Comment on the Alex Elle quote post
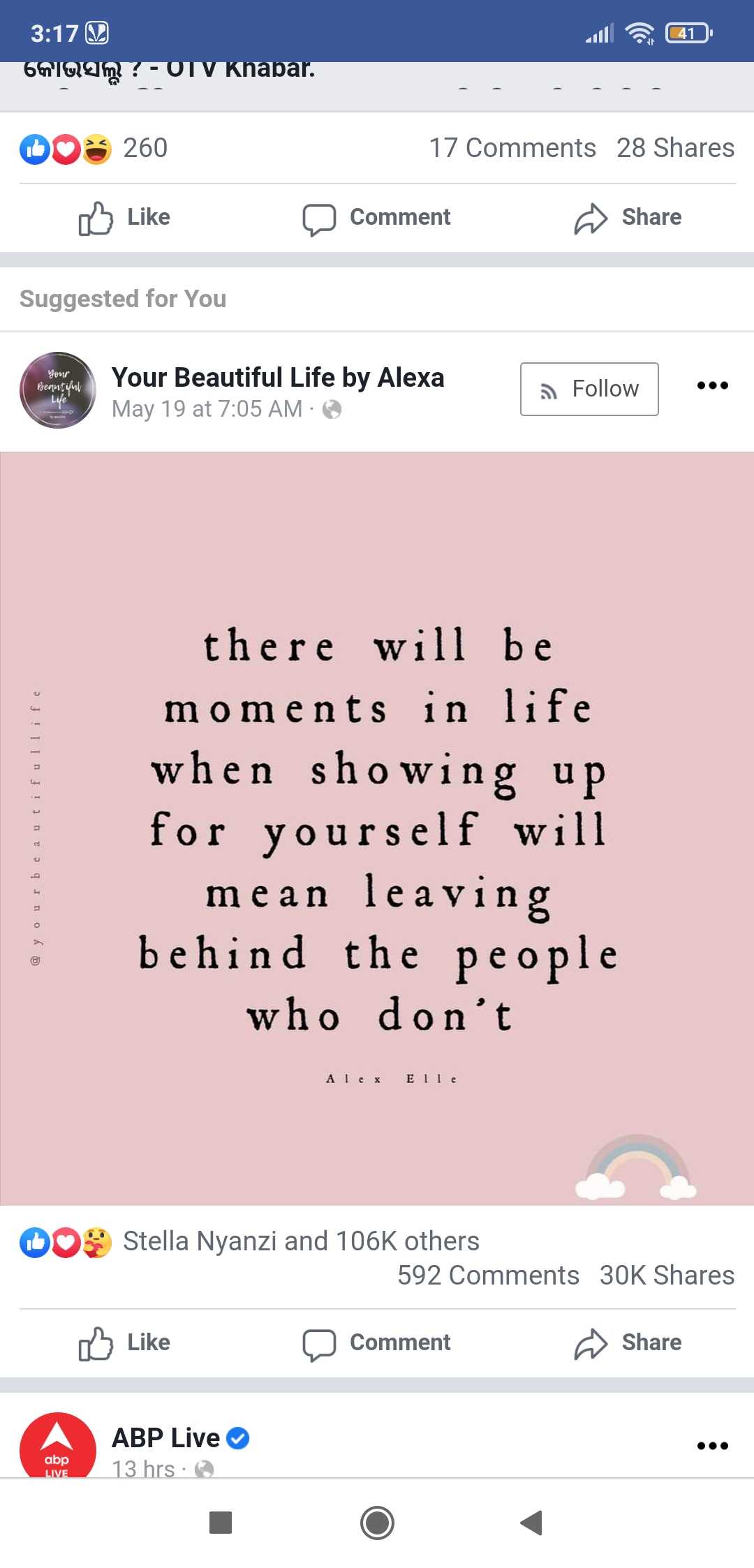The width and height of the screenshot is (754, 1568). [x=377, y=1343]
